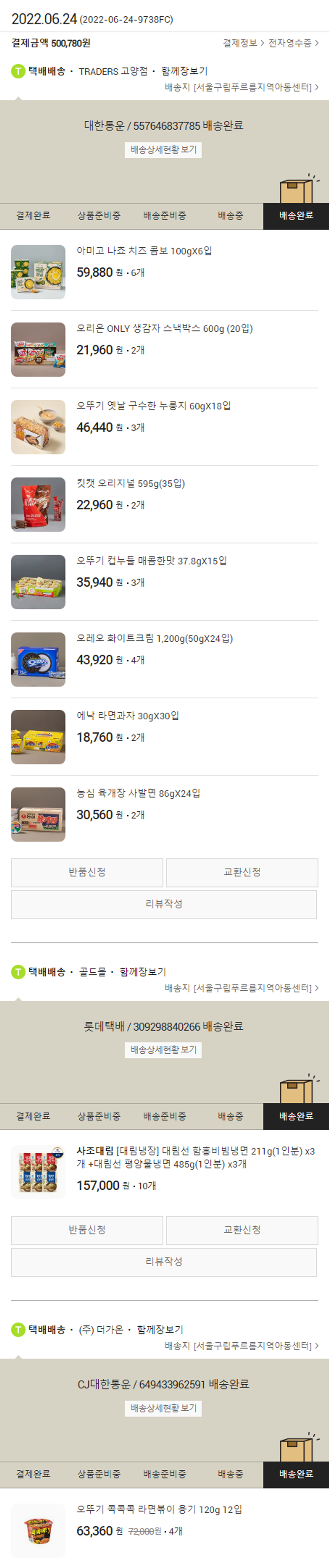
Task: Open 함께장보기 for TRADERS 고양점
Action: [184, 71]
